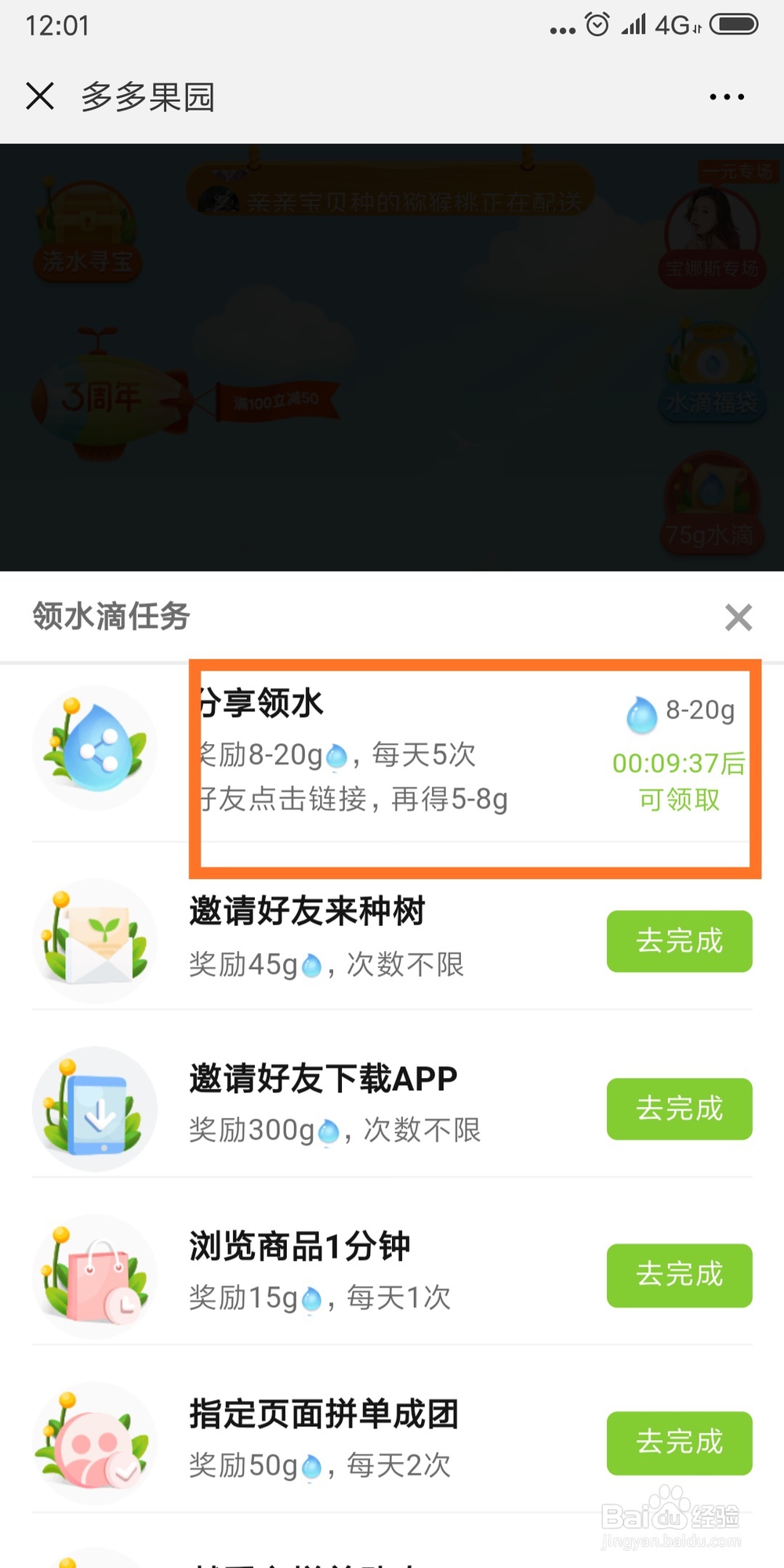Tap the tablet download icon for 邀请好友下载APP
The height and width of the screenshot is (1568, 784).
[94, 1108]
